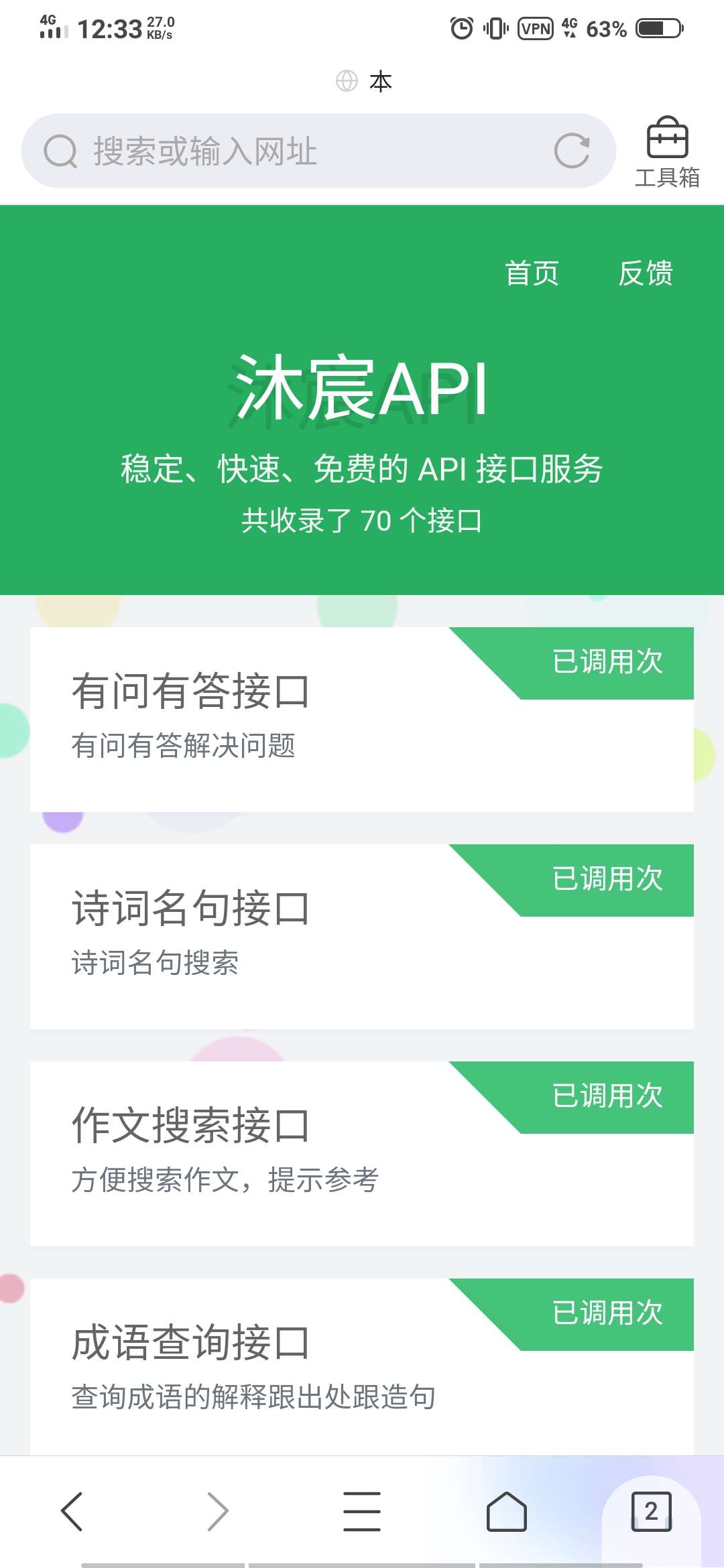Tap the refresh icon in the address bar
724x1568 pixels.
pyautogui.click(x=572, y=149)
